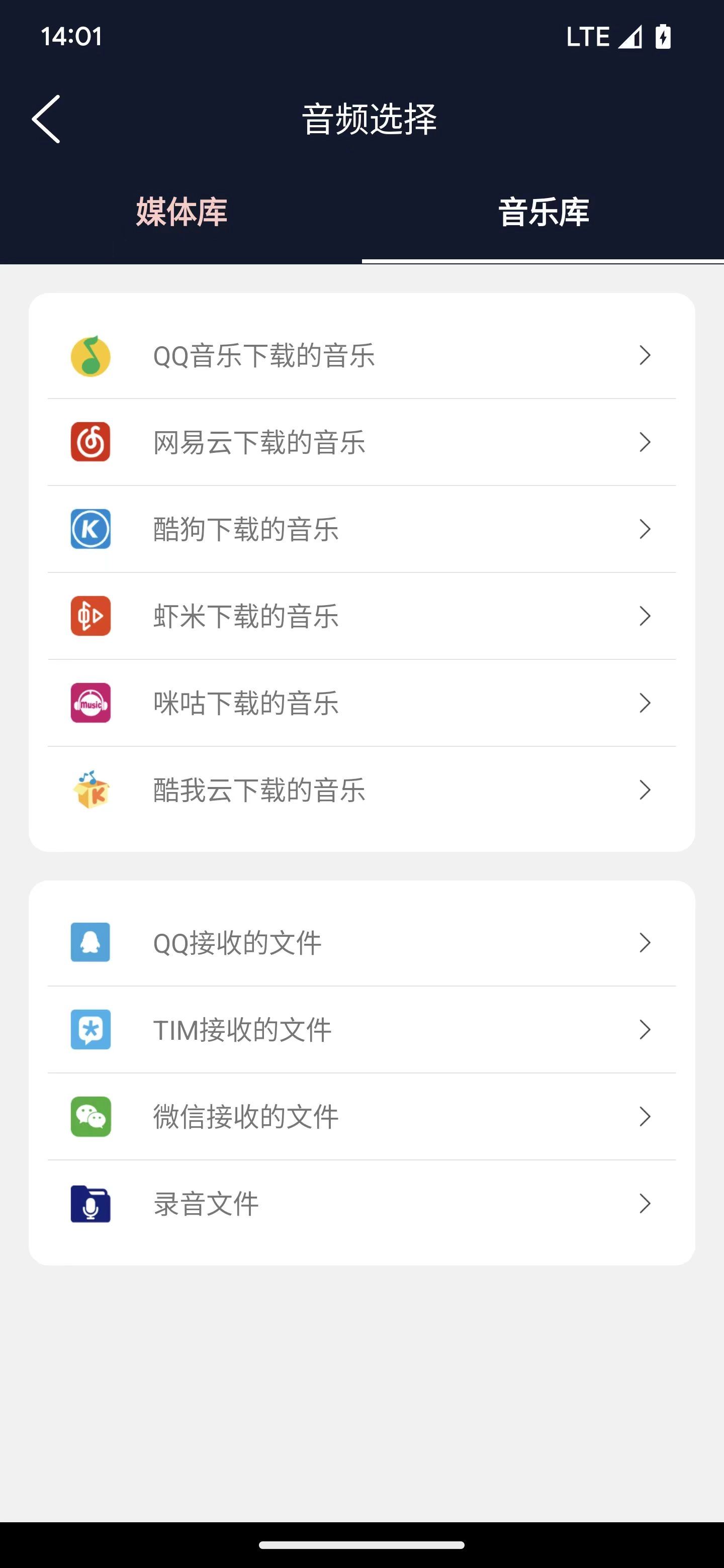Select the Kuwo music box icon
This screenshot has height=1568, width=724.
click(90, 790)
